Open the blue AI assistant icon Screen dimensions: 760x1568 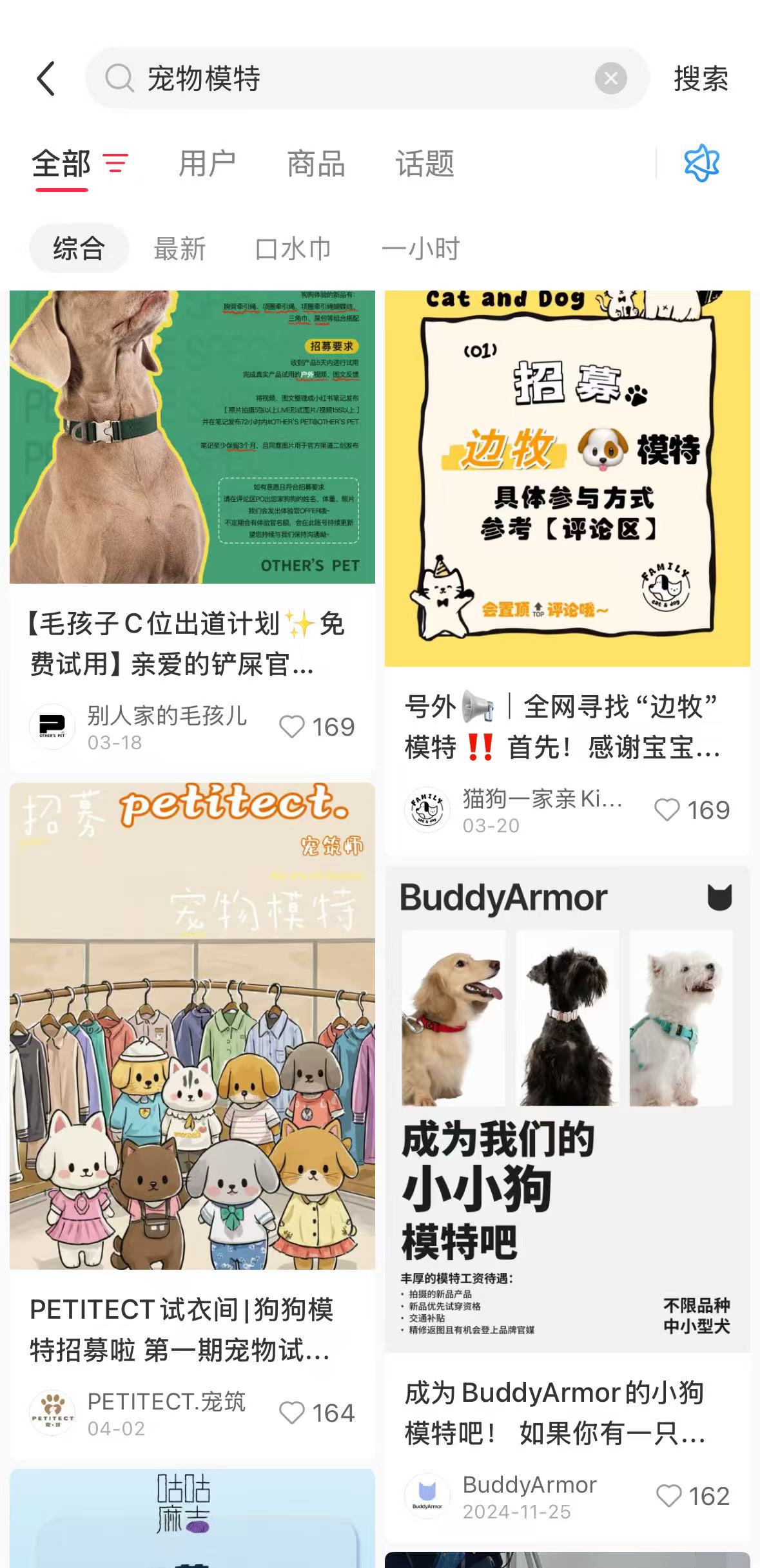click(x=701, y=163)
